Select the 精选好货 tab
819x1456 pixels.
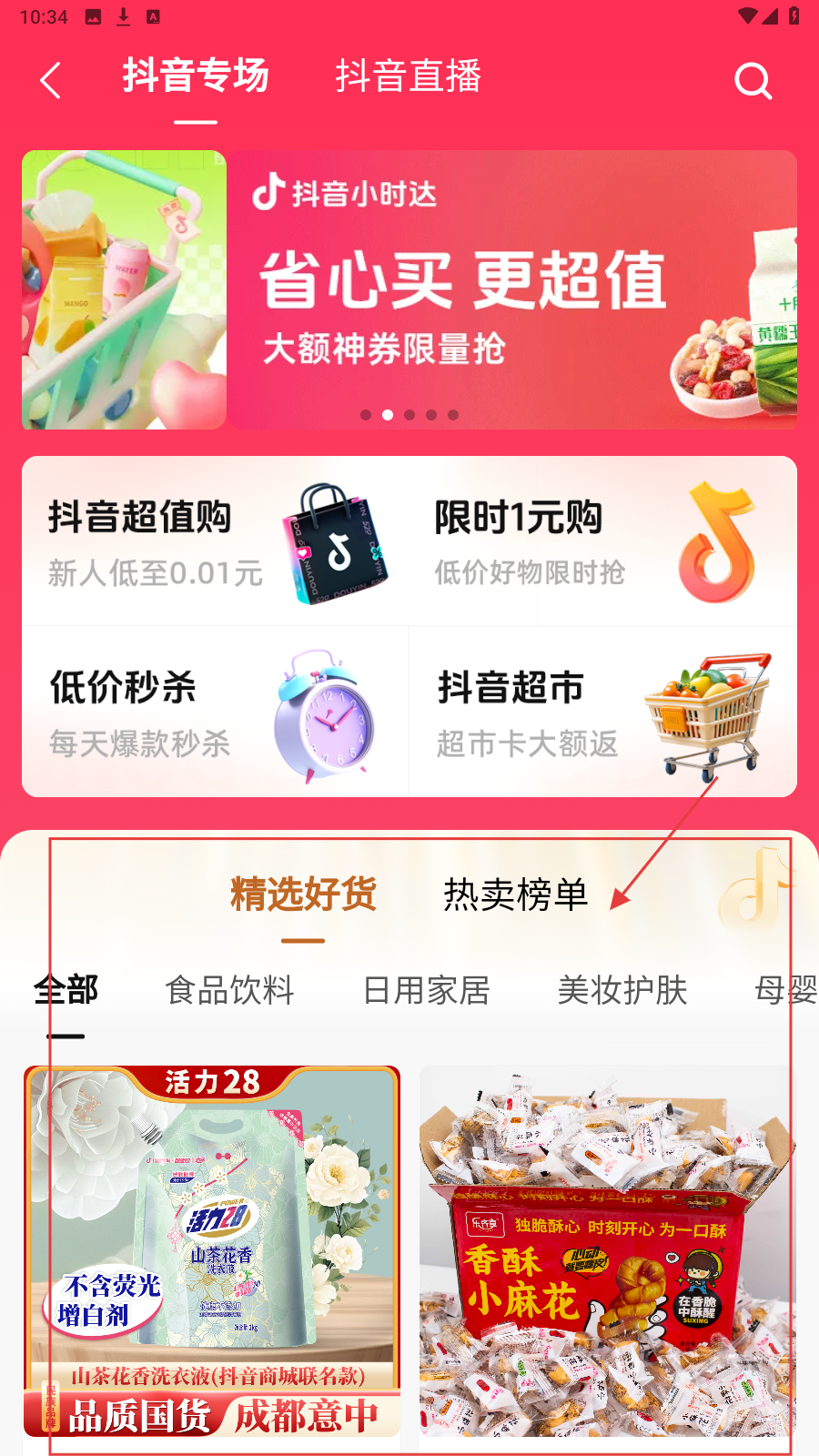tap(303, 895)
